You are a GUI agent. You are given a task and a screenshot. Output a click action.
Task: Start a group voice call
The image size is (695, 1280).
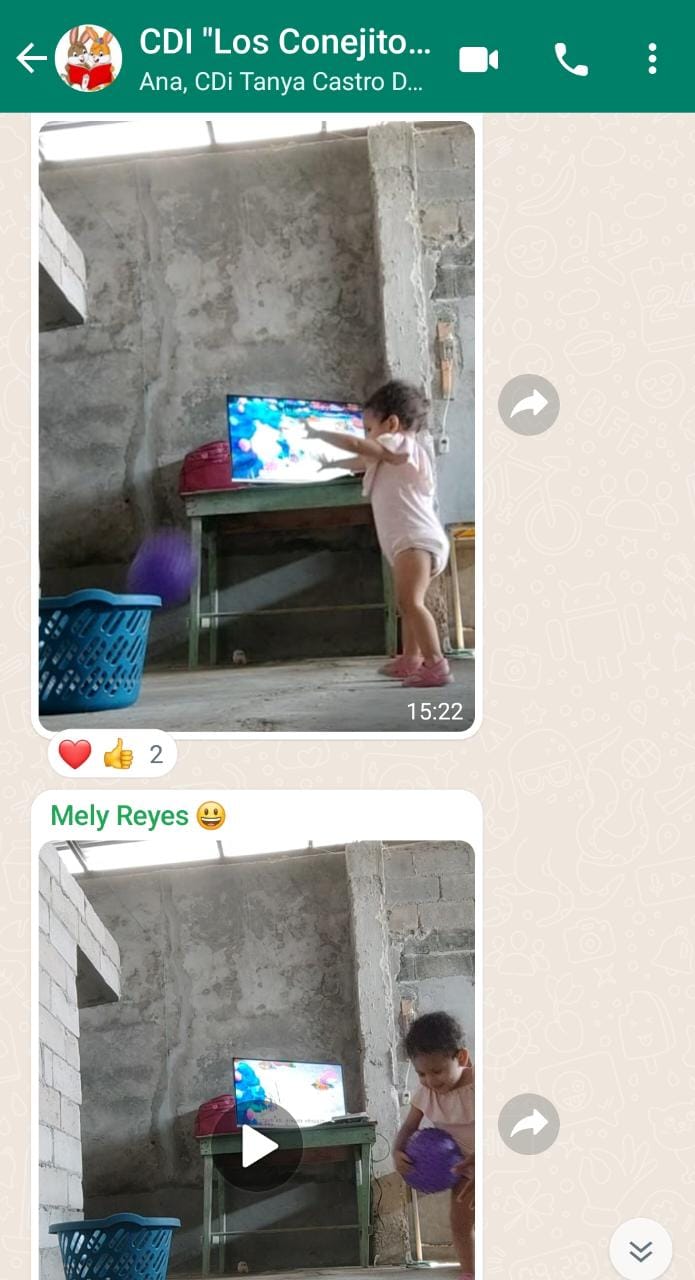point(571,59)
